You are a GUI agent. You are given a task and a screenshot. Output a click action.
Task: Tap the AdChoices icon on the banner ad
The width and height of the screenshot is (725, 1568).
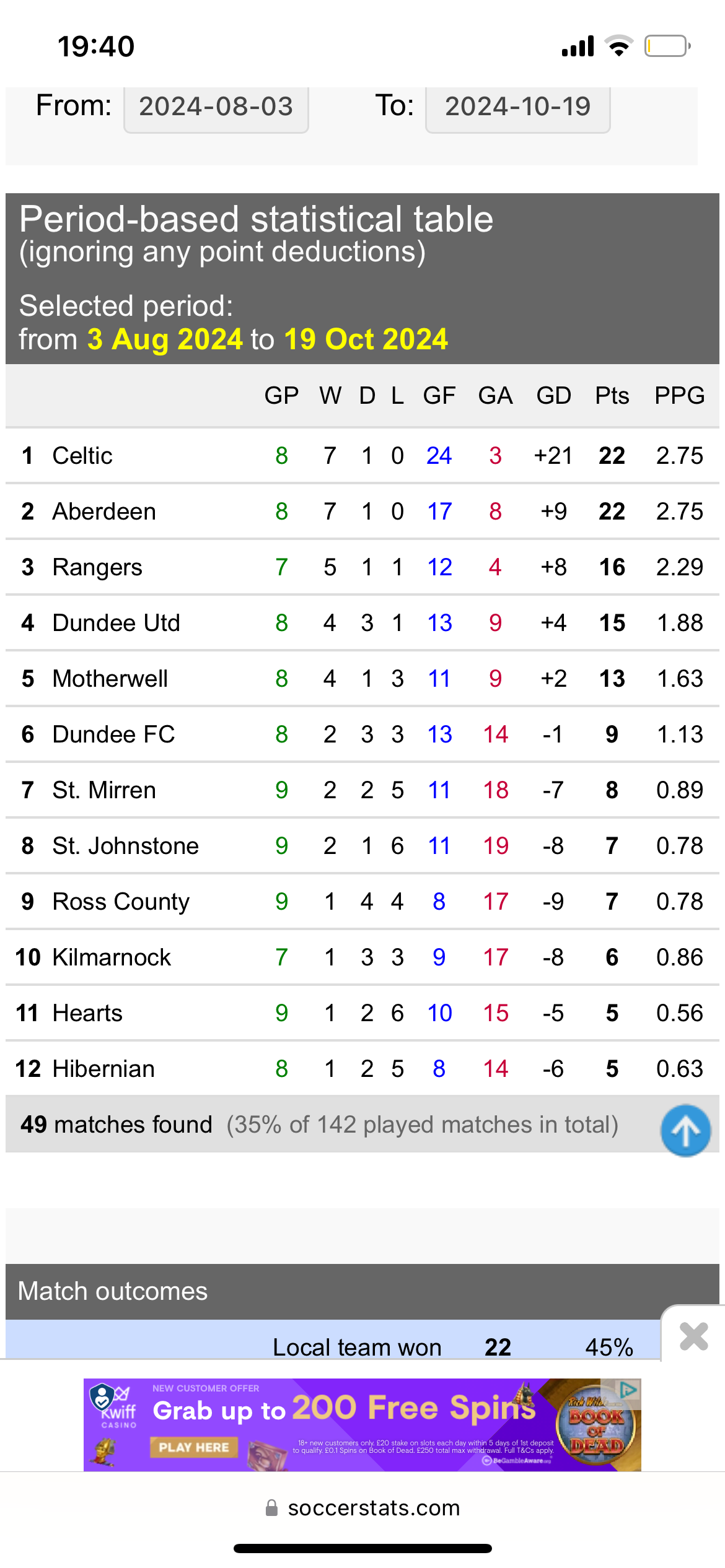(x=629, y=1389)
